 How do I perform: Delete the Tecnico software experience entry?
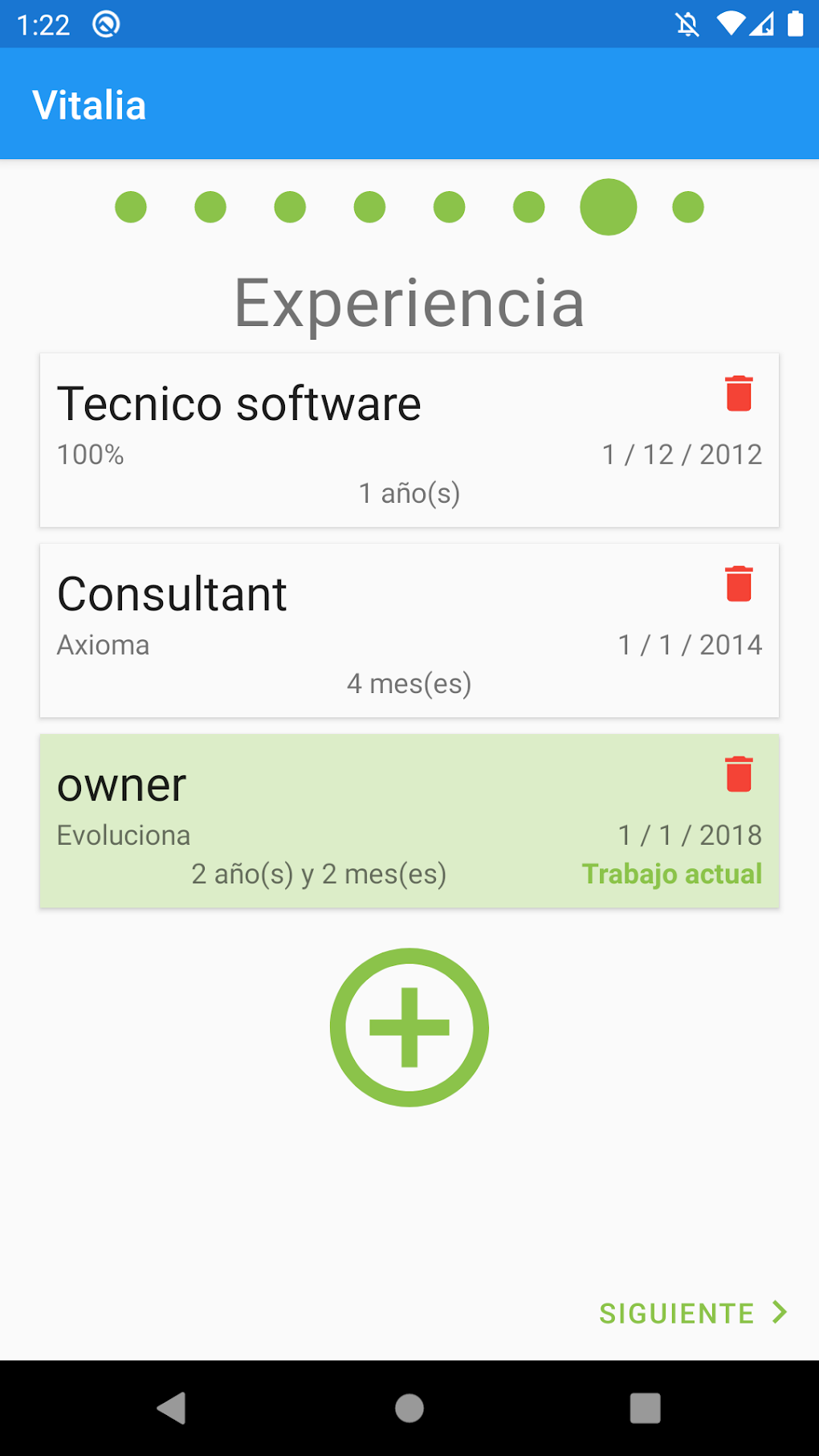point(737,394)
